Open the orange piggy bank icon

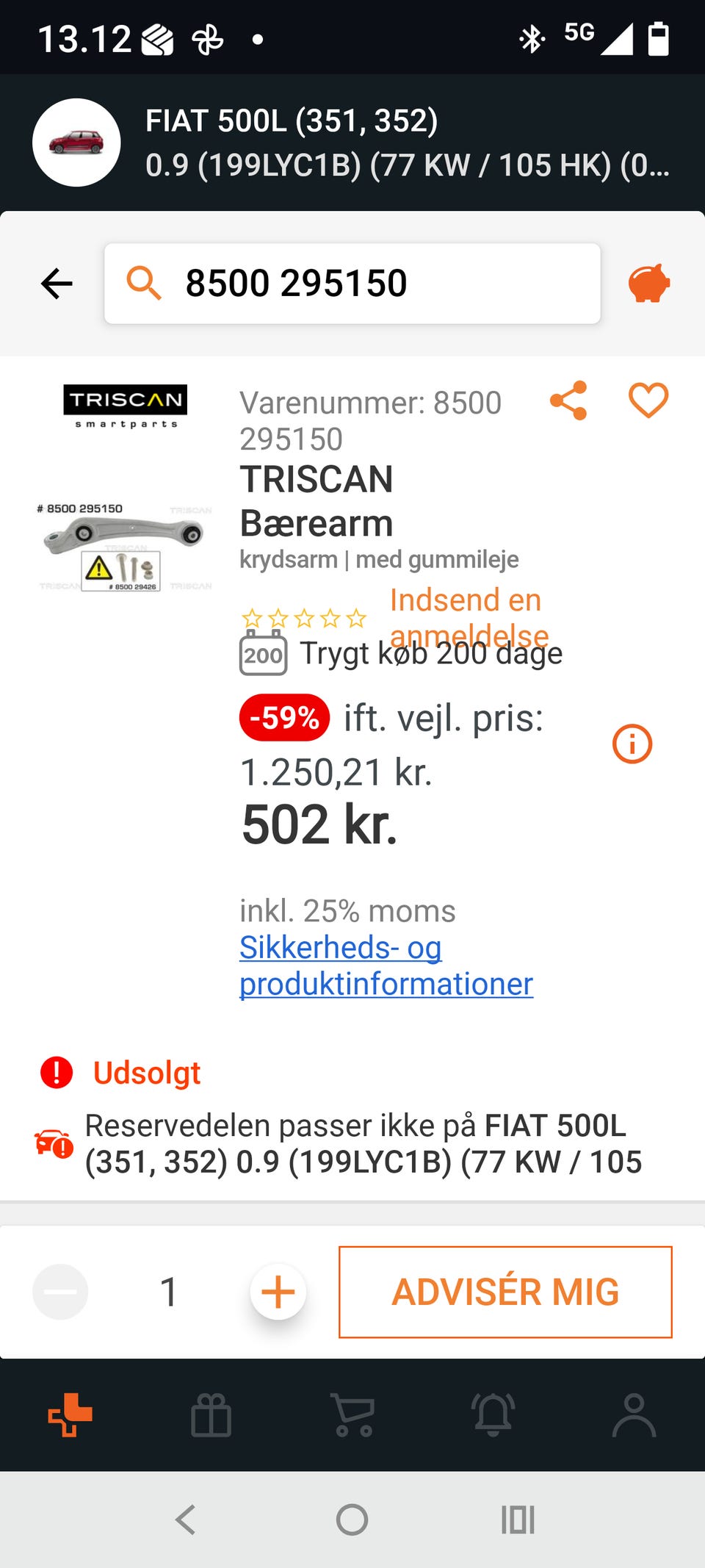pyautogui.click(x=648, y=284)
